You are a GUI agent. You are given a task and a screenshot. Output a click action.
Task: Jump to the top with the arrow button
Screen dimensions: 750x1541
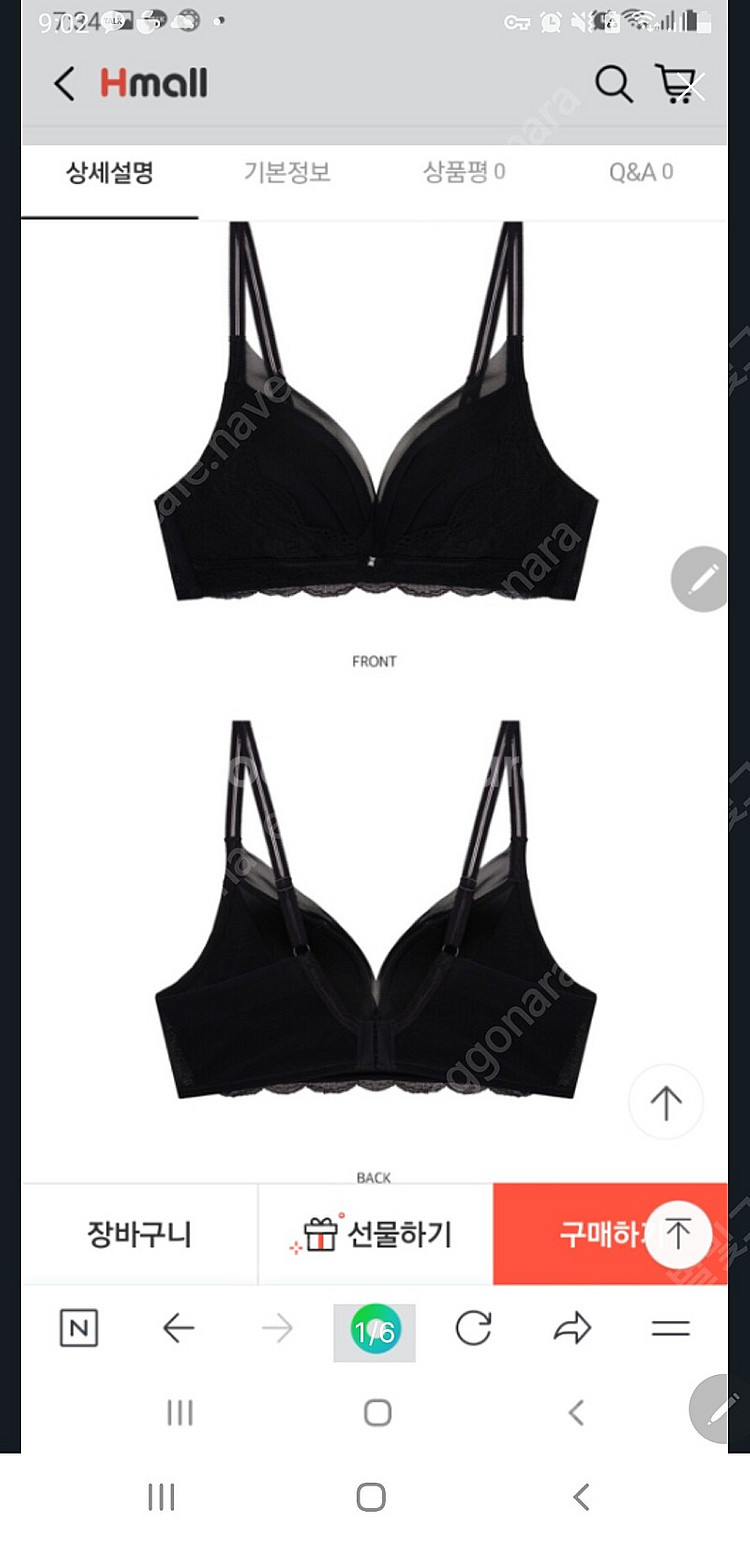click(x=665, y=1103)
